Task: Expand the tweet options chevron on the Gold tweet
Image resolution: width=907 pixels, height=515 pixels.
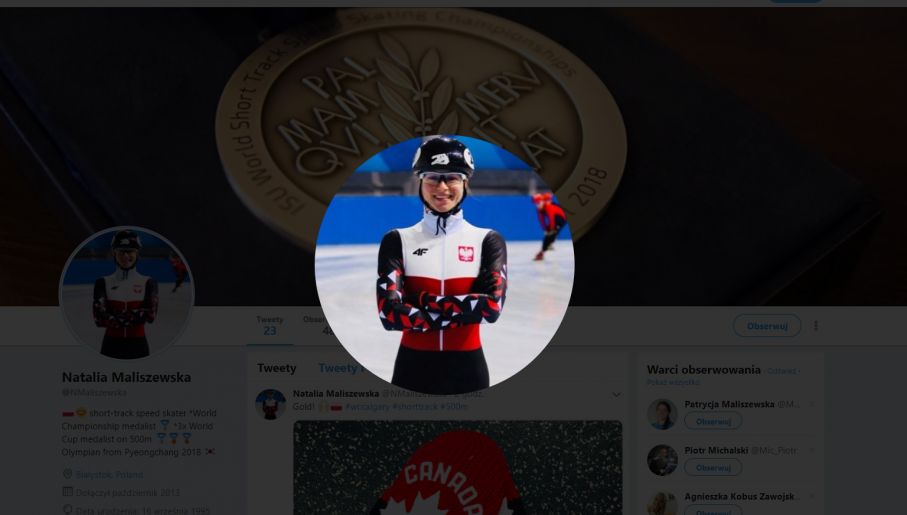Action: tap(616, 395)
